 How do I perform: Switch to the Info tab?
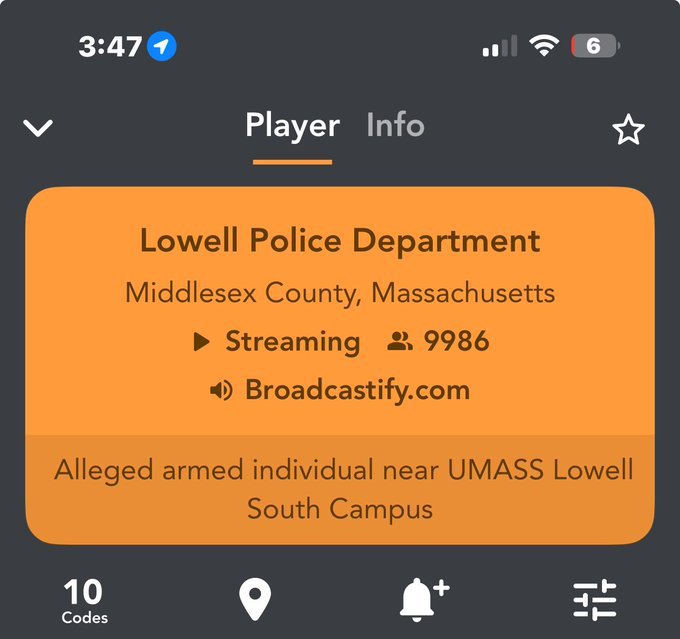[395, 126]
